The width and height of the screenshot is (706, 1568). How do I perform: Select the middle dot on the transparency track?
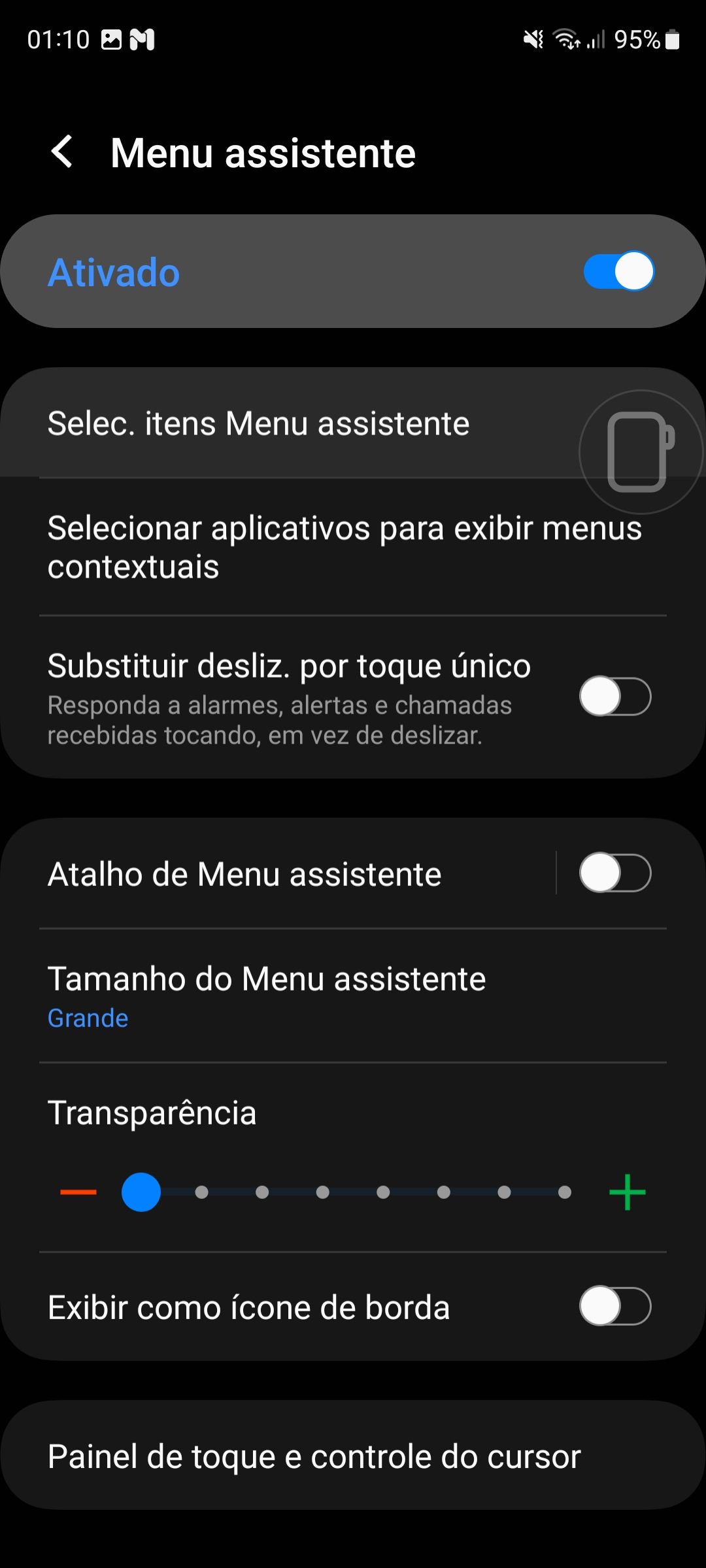point(384,1190)
